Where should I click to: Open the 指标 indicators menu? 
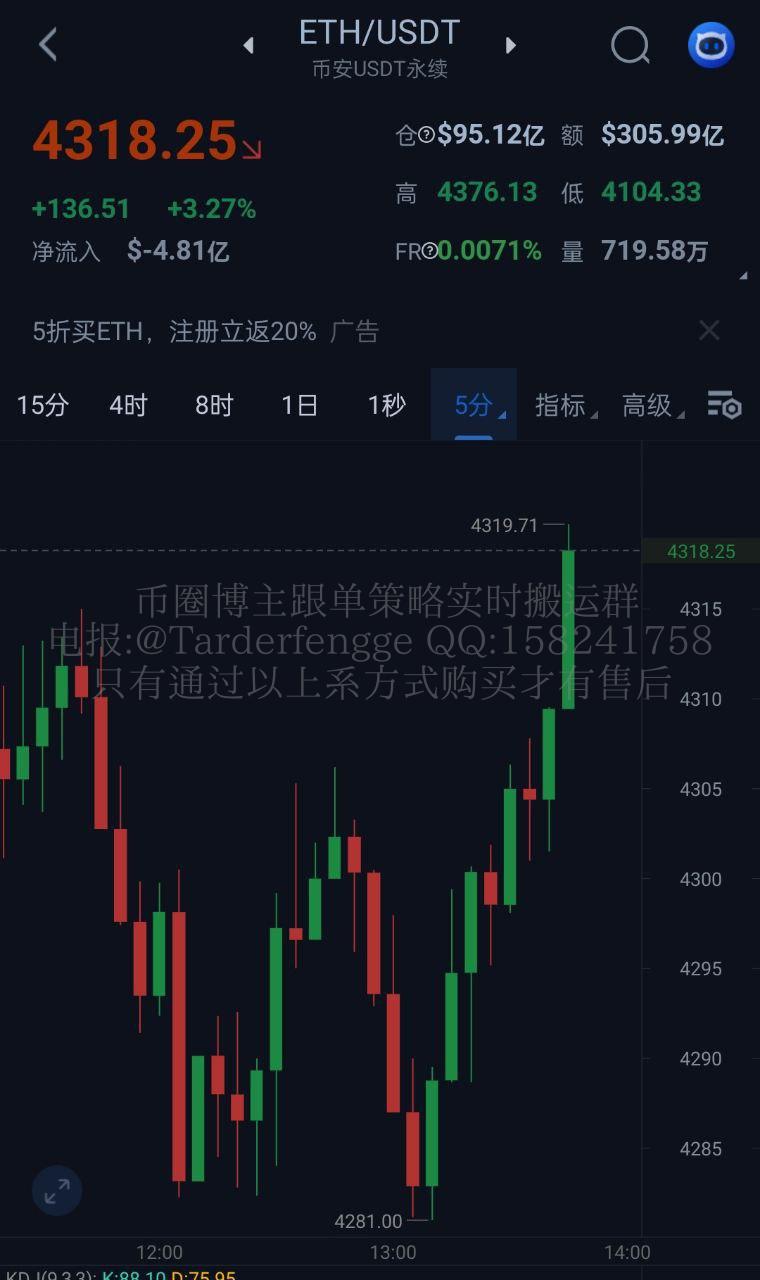pos(561,405)
